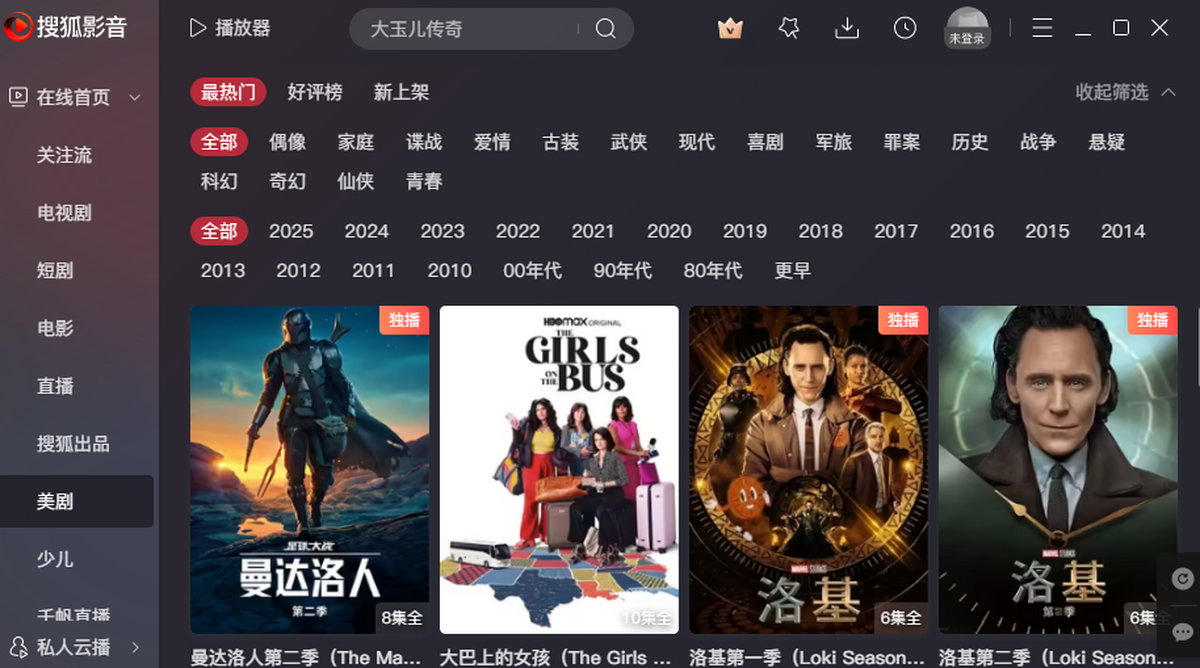Open watch history clock icon
This screenshot has height=668, width=1200.
coord(905,28)
